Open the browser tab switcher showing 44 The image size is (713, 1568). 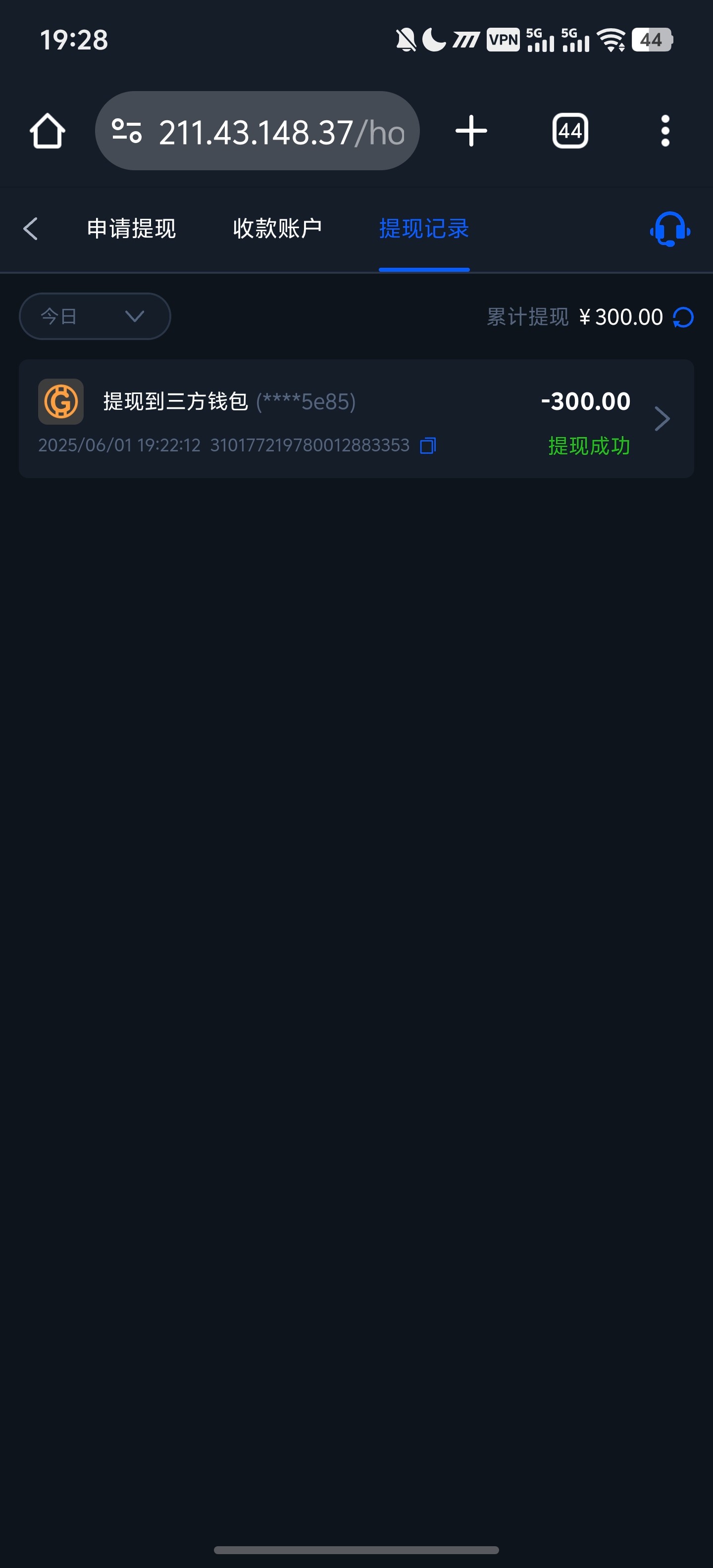pyautogui.click(x=569, y=130)
